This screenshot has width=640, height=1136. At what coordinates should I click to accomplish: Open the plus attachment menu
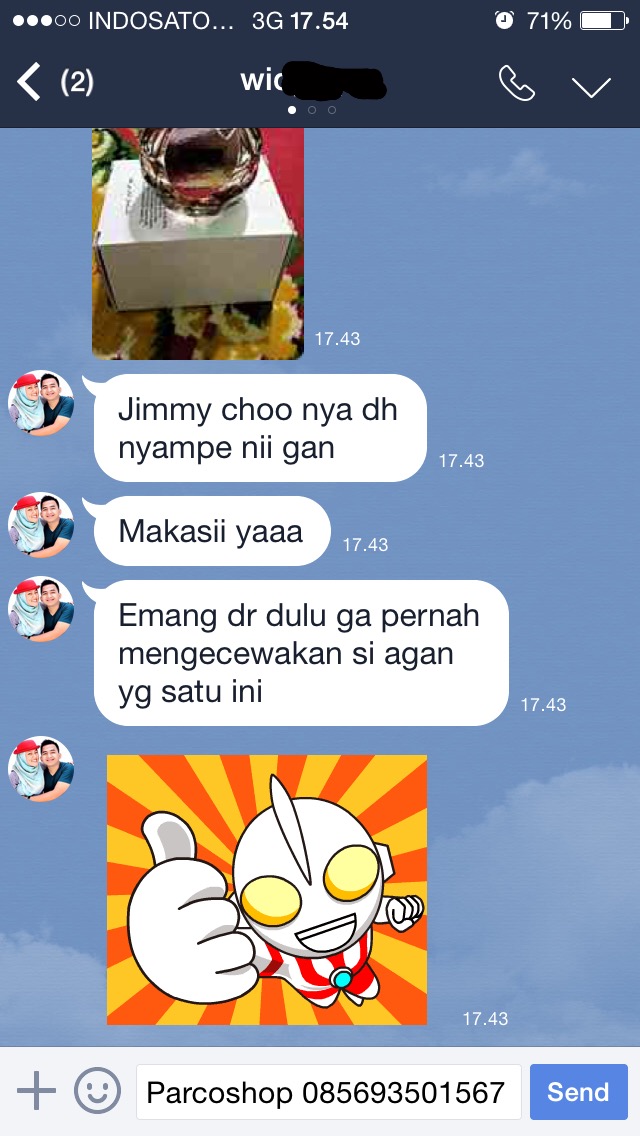click(x=37, y=1091)
